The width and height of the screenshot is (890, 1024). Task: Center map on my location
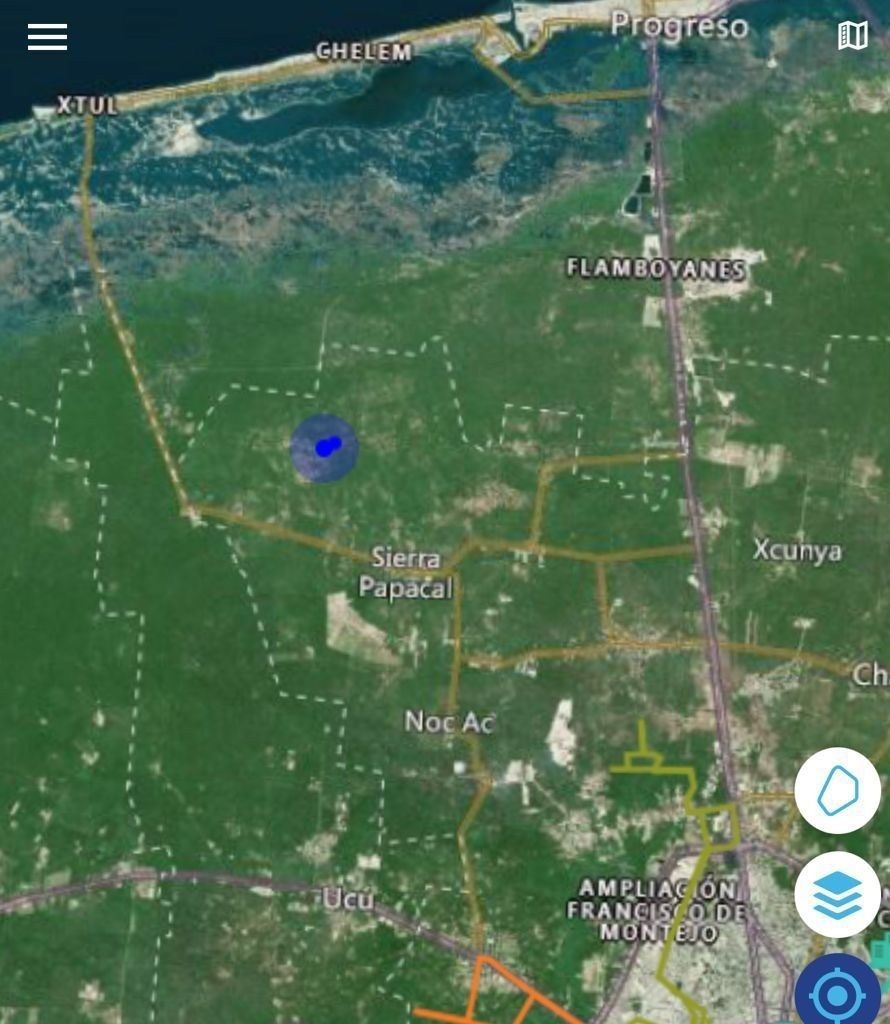[838, 993]
